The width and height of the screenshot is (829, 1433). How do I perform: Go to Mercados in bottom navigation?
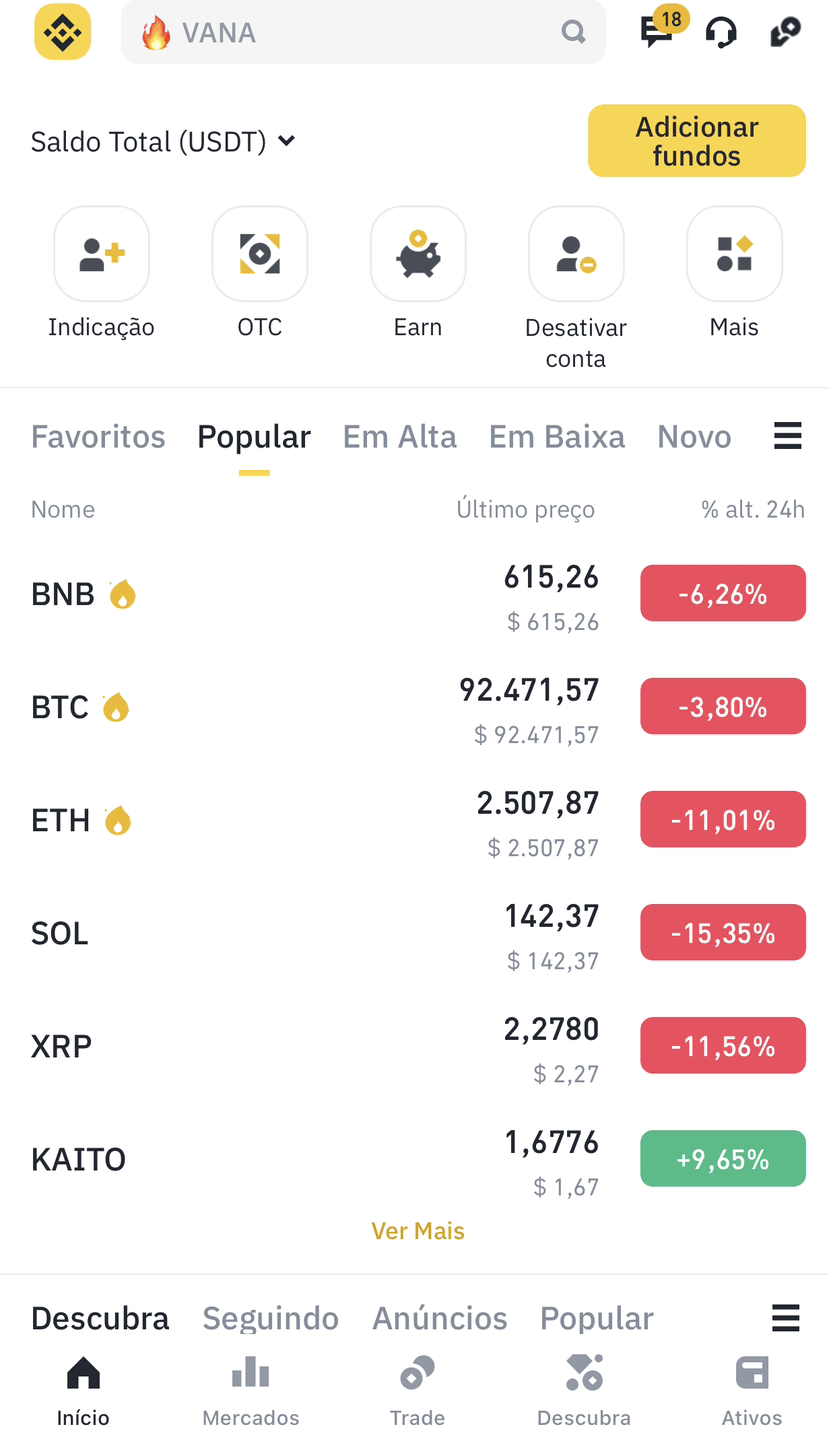(x=251, y=1392)
